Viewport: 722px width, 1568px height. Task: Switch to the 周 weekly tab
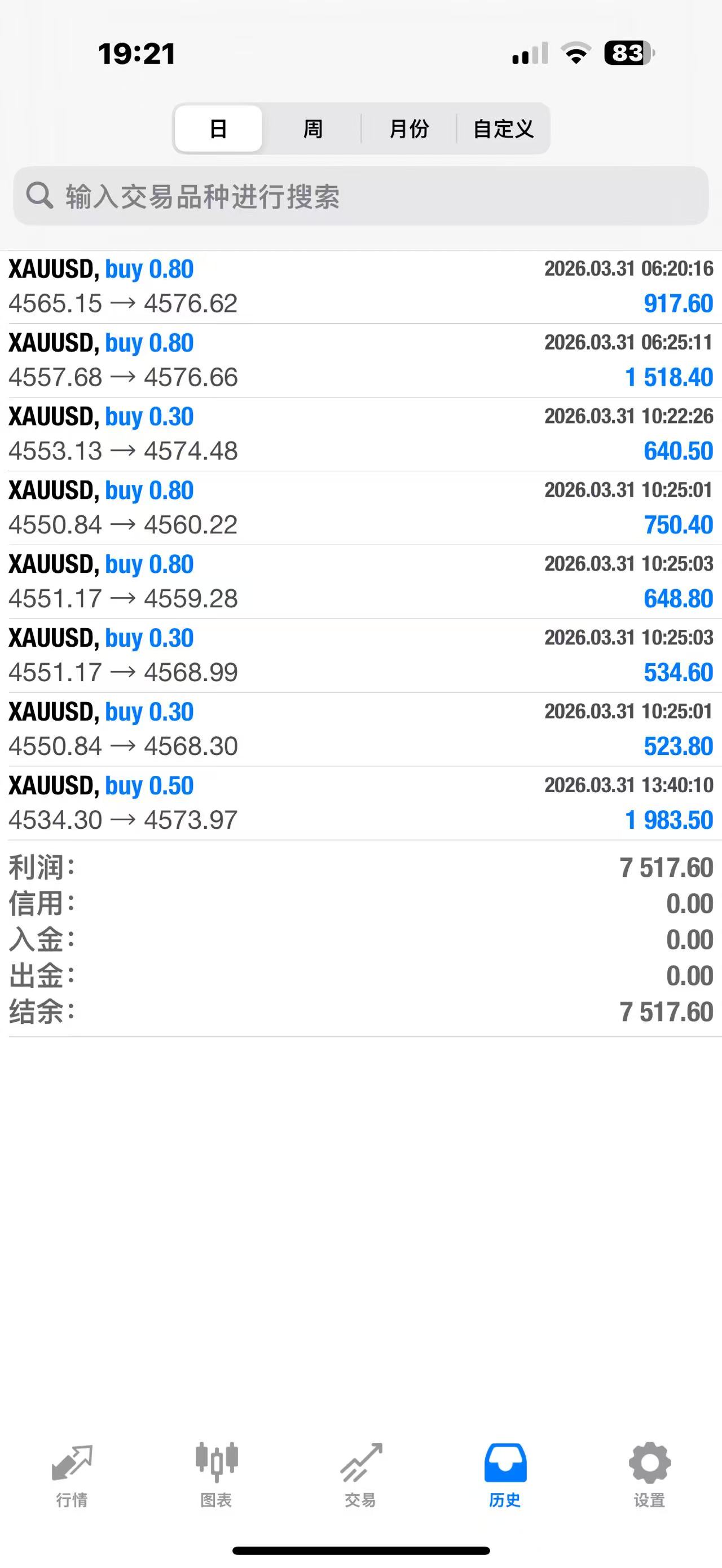click(312, 129)
